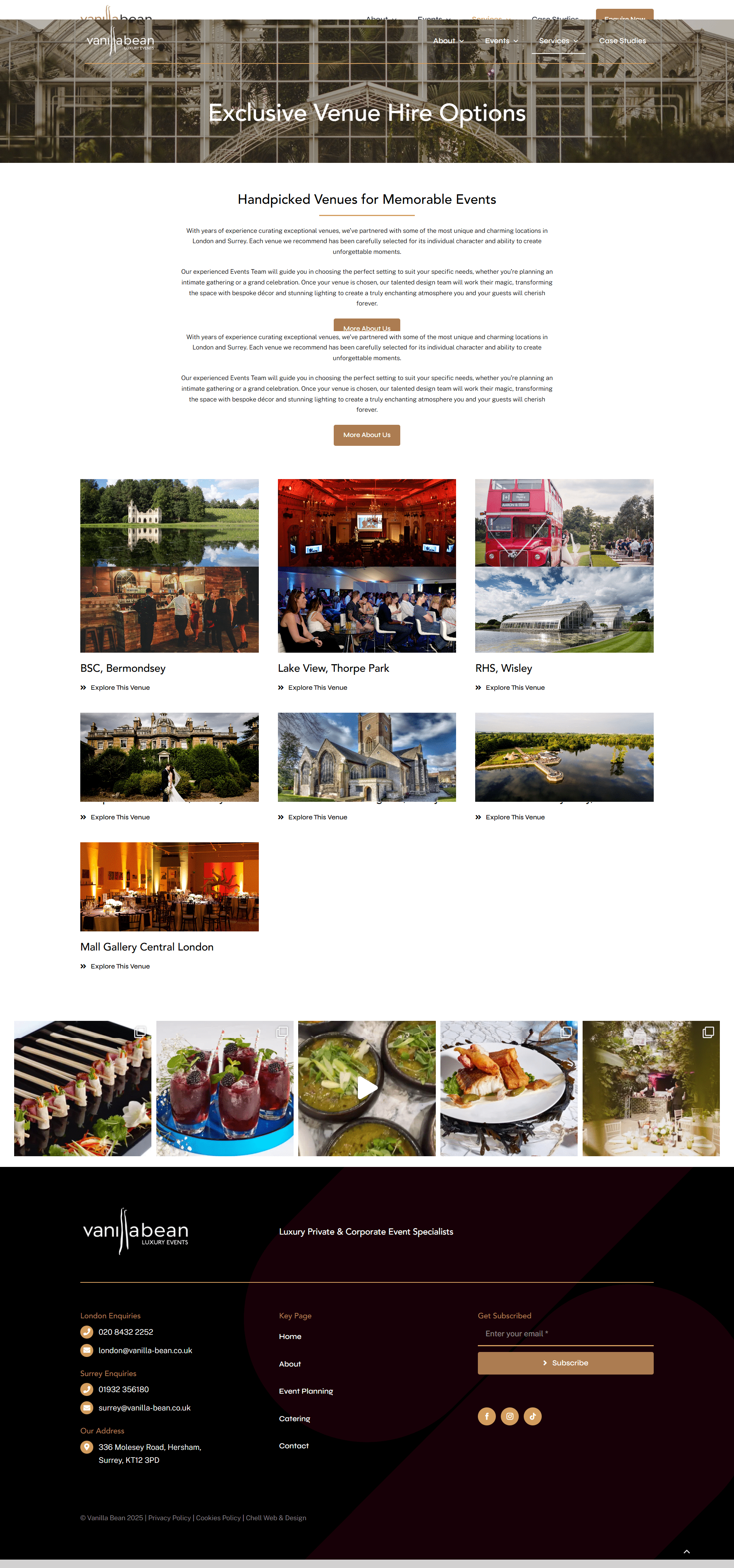Focus the Enter your email field
Viewport: 734px width, 1568px height.
(x=565, y=1334)
